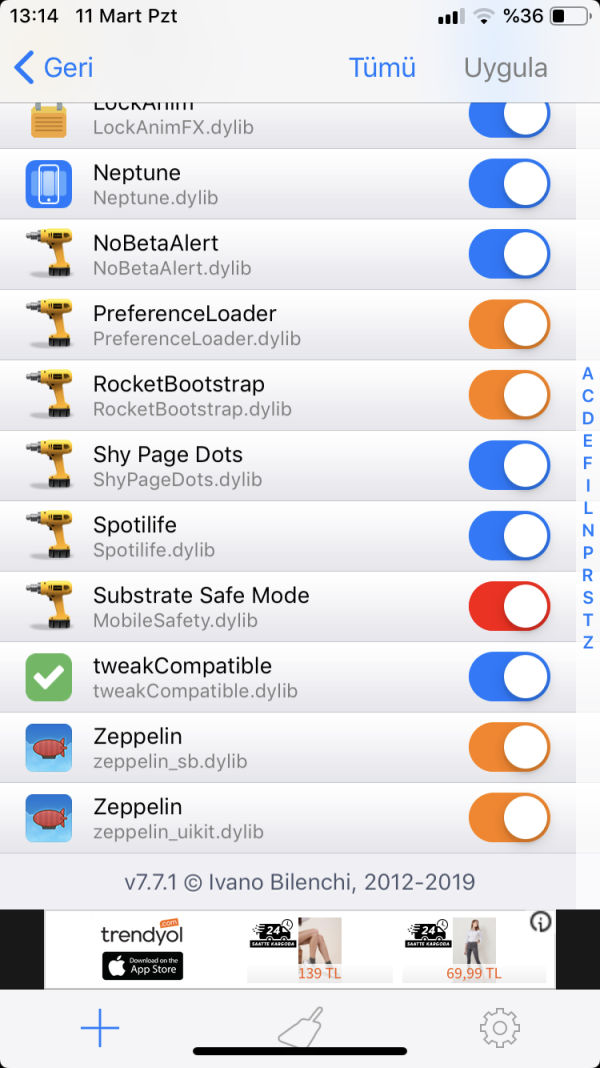Tap the plus icon in bottom toolbar
600x1068 pixels.
pos(100,1028)
